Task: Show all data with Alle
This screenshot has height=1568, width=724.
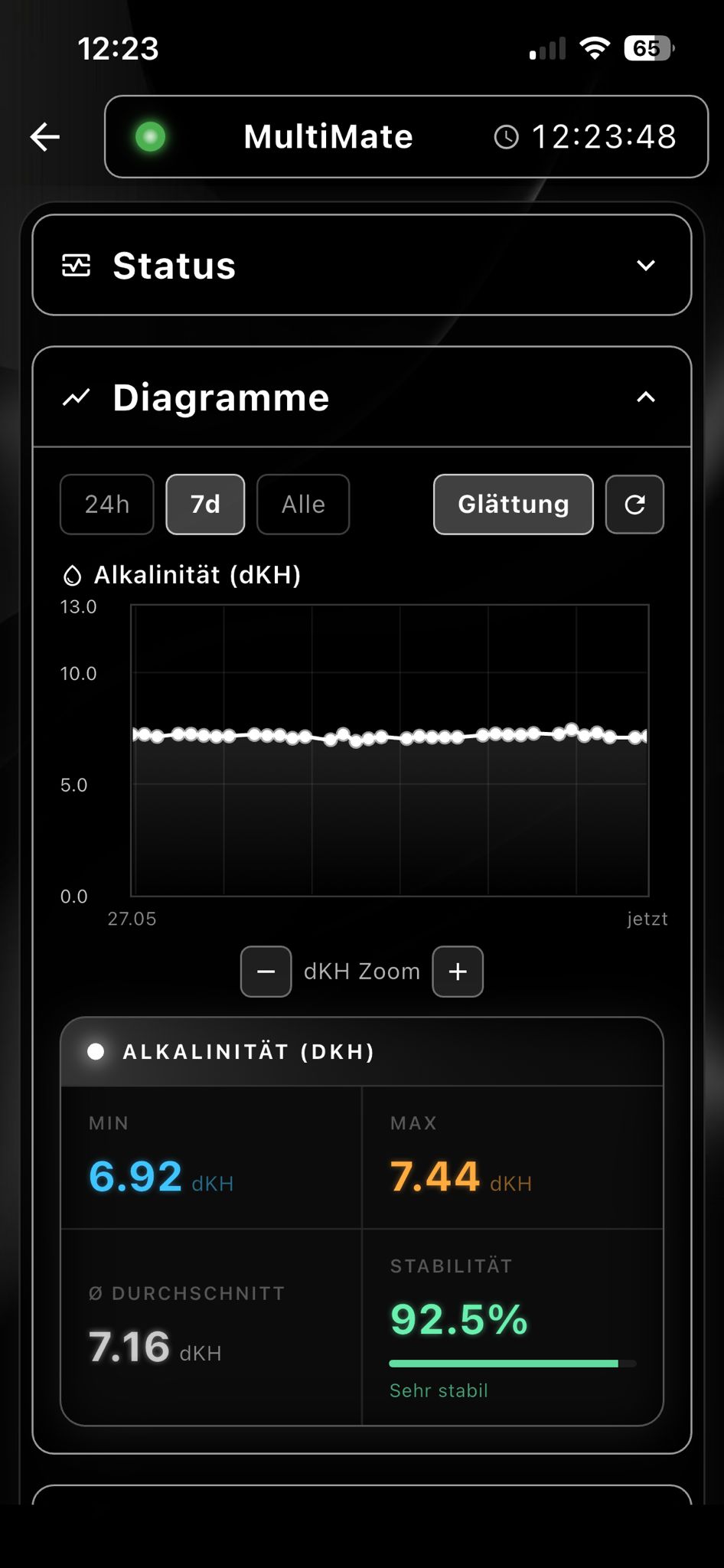Action: point(303,504)
